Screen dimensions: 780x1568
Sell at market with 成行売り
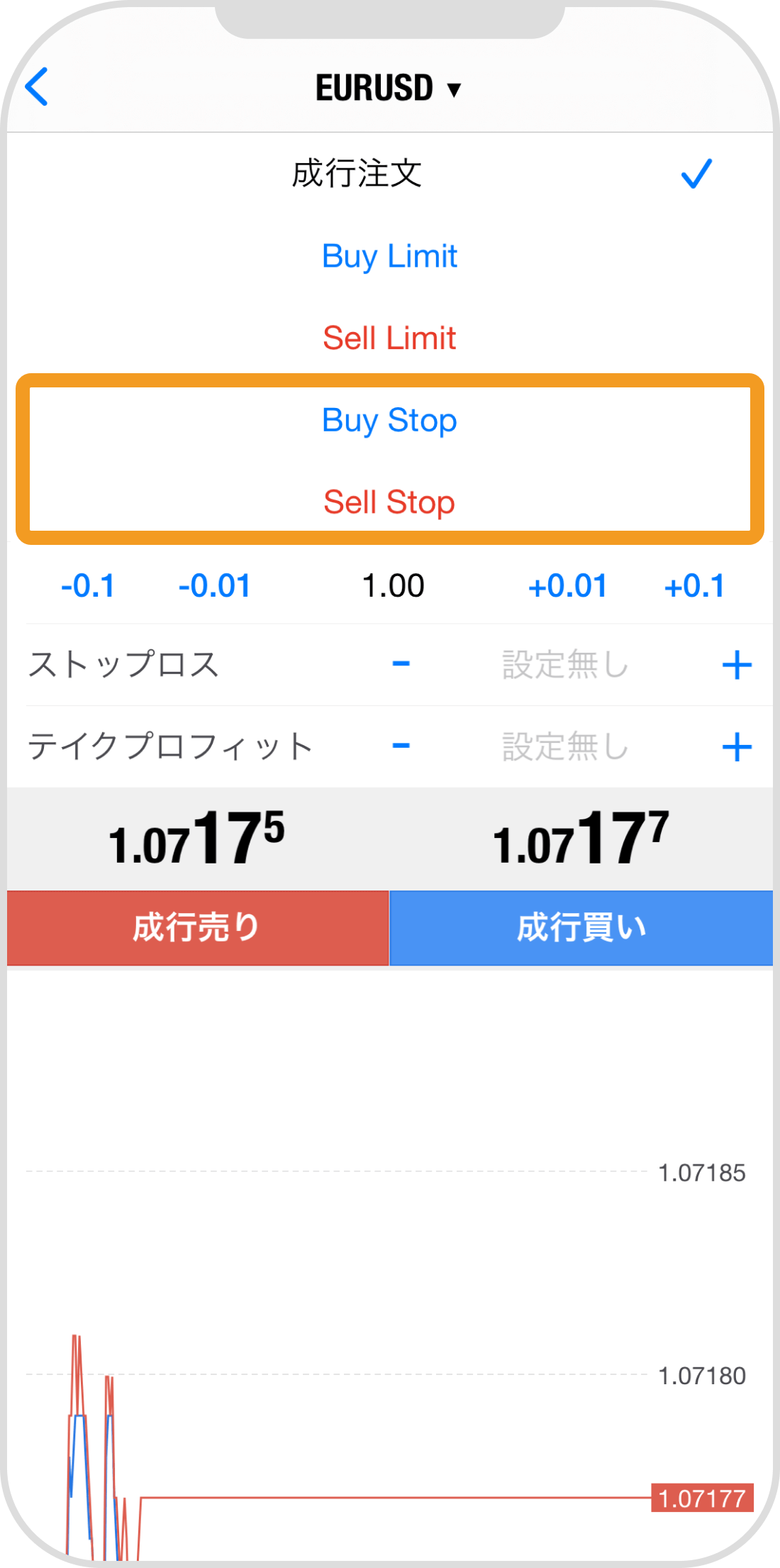coord(198,928)
